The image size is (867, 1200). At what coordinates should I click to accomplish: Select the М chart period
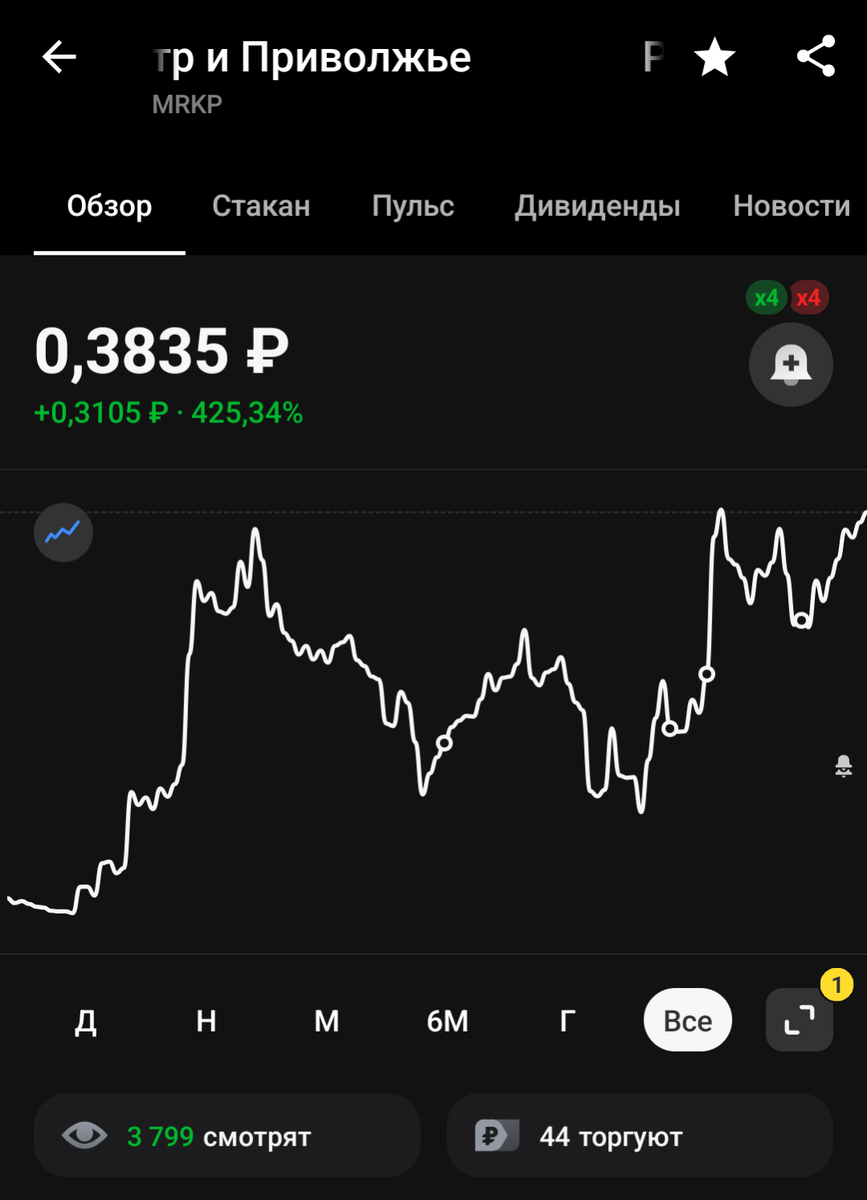point(327,1021)
